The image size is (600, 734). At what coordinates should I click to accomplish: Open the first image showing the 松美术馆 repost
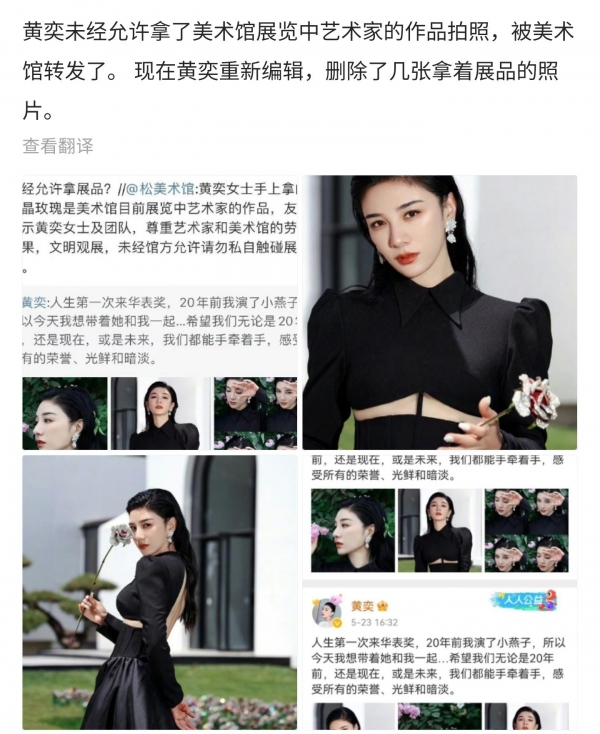tap(160, 312)
